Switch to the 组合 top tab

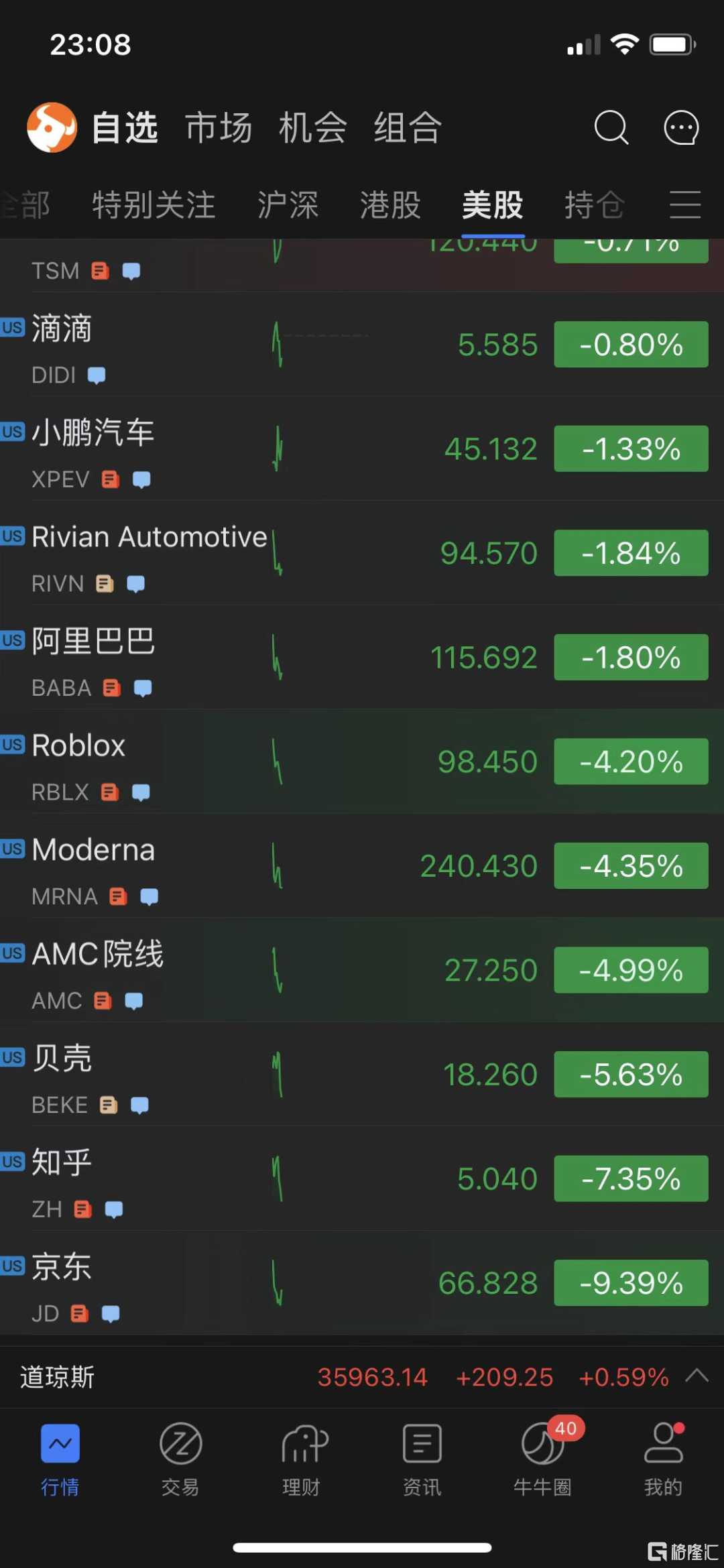408,127
